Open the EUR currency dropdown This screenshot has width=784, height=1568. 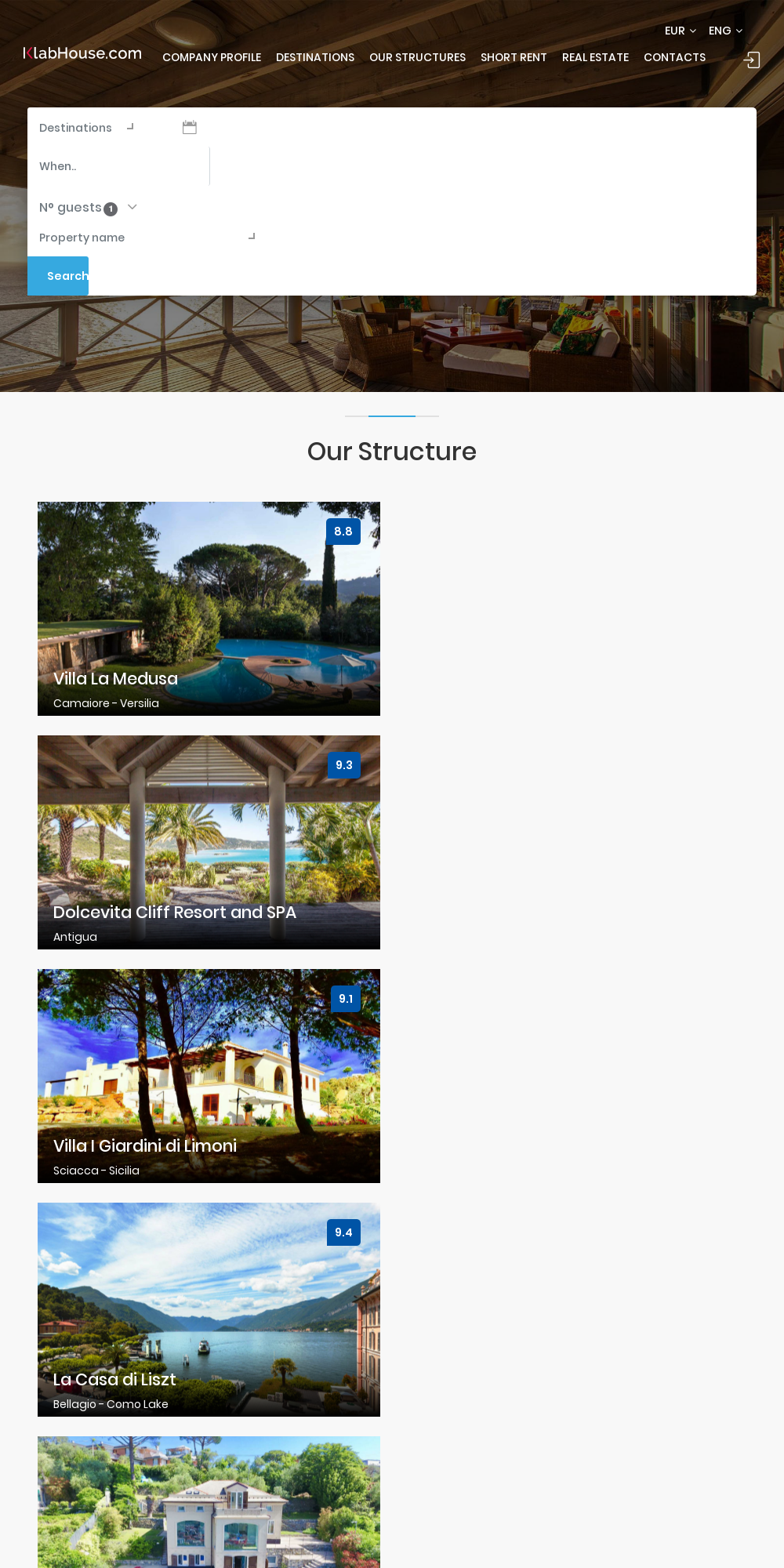[680, 31]
